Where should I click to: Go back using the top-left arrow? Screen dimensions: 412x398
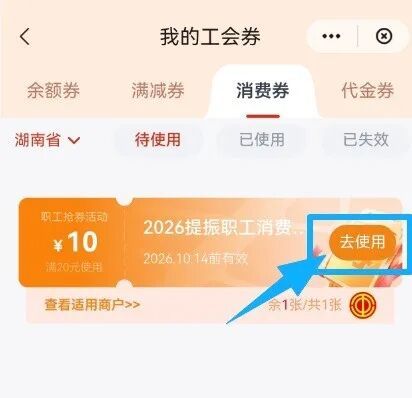(x=25, y=36)
